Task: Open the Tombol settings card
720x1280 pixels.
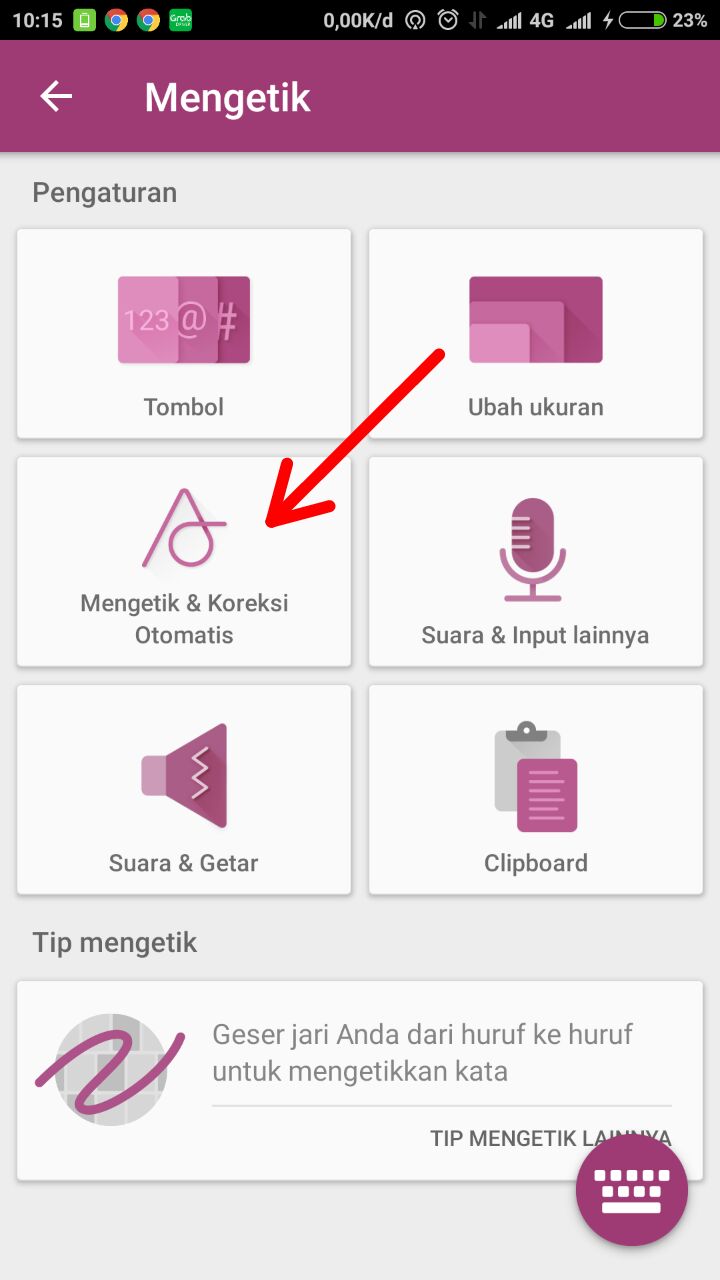Action: (x=184, y=334)
